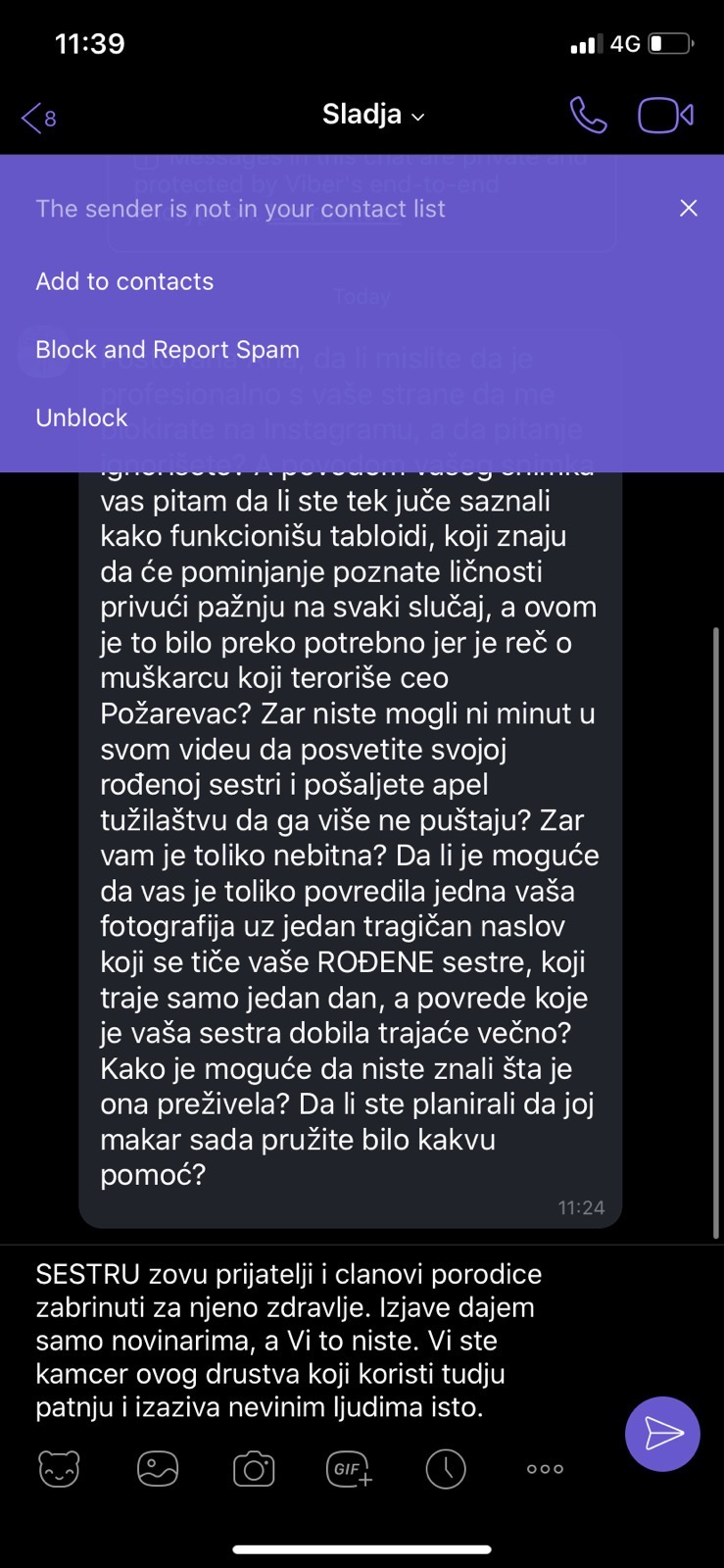Expand the Sladja contact name dropdown
The width and height of the screenshot is (724, 1568).
point(373,115)
